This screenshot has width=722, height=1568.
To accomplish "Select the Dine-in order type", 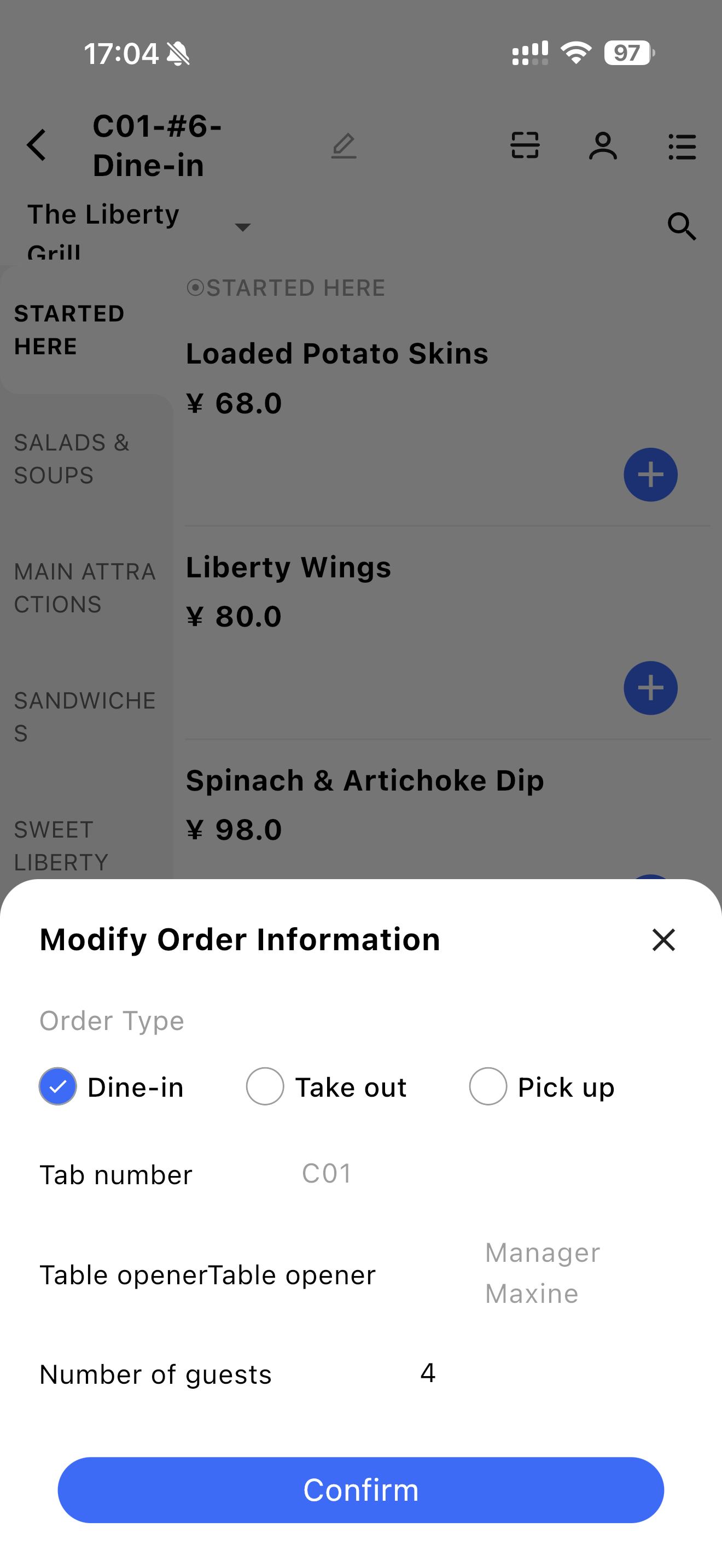I will point(59,1086).
